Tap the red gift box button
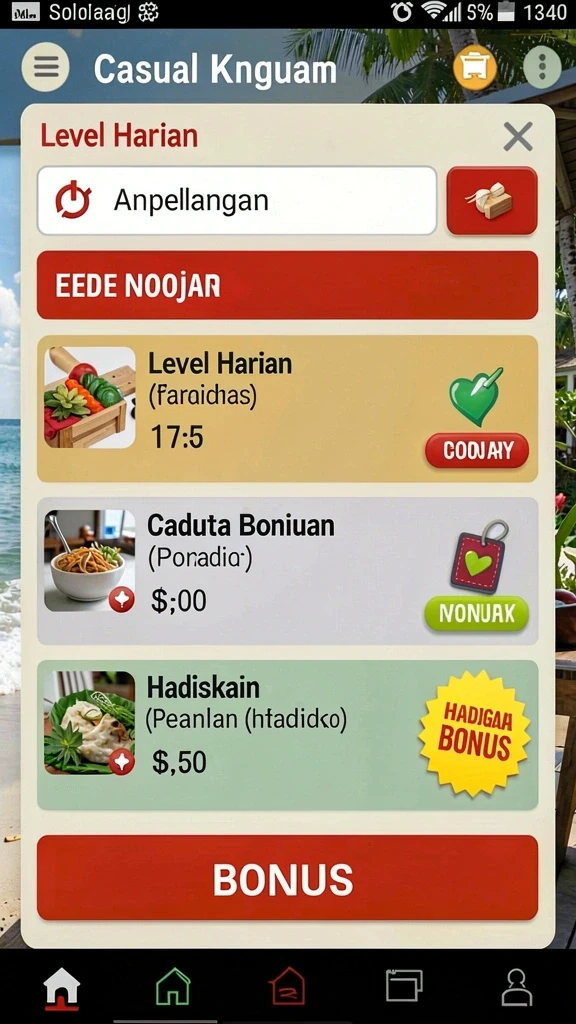The width and height of the screenshot is (576, 1024). (x=492, y=200)
